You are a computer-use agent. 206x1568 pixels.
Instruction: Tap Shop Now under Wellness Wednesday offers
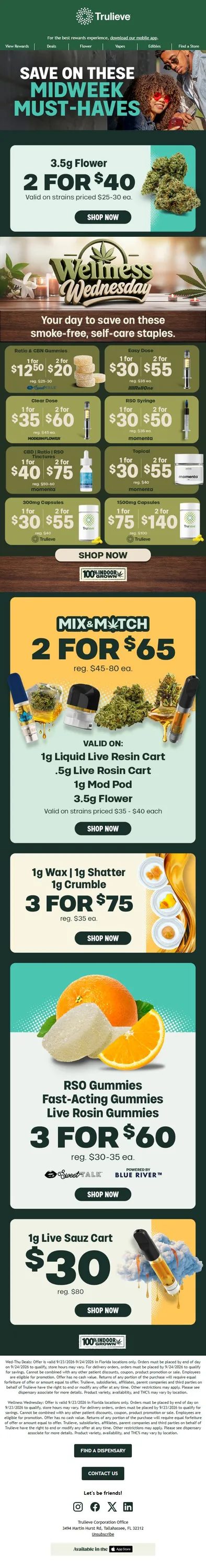coord(103,555)
